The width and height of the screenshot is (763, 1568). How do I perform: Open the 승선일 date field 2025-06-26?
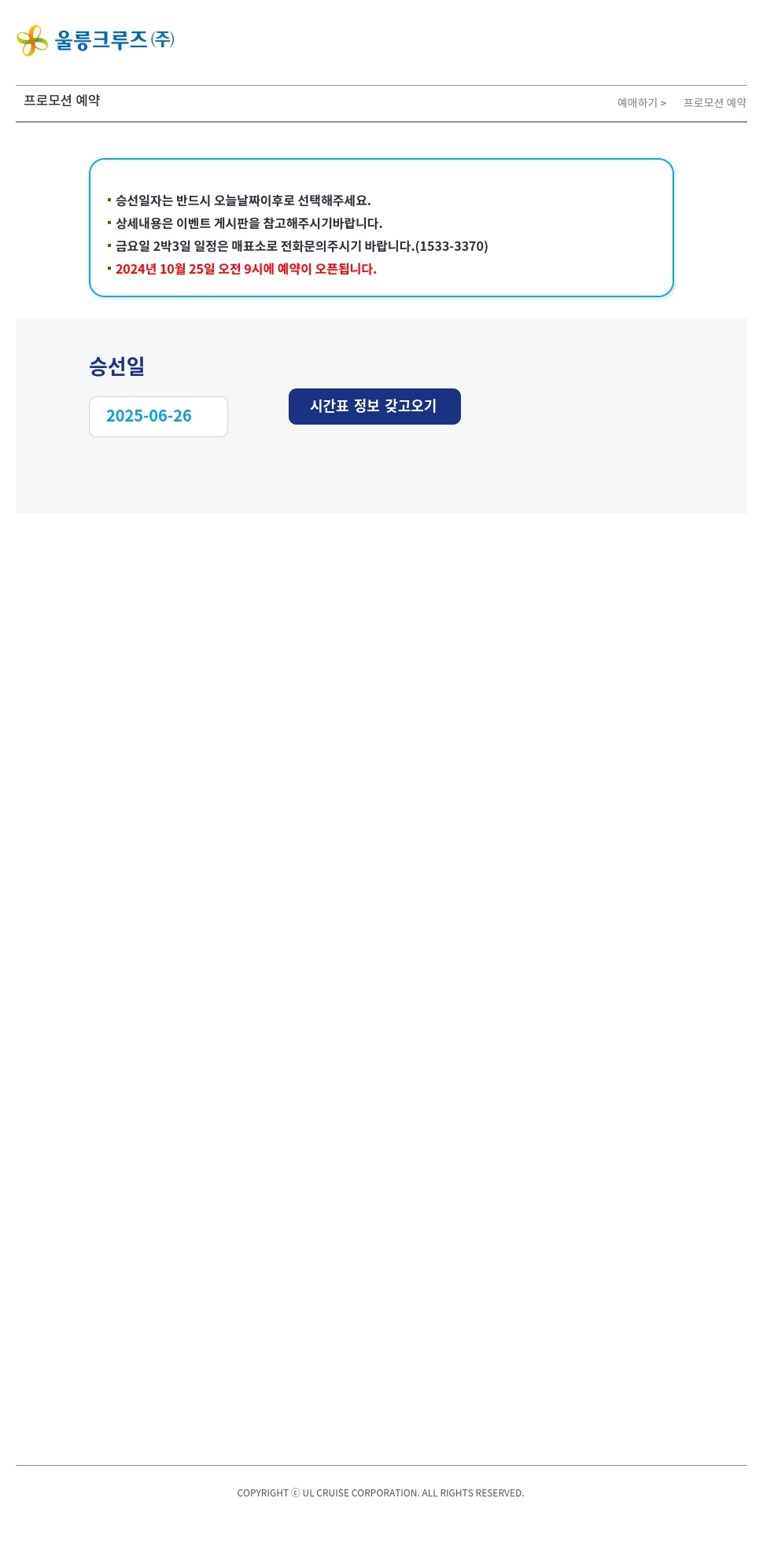(x=158, y=417)
